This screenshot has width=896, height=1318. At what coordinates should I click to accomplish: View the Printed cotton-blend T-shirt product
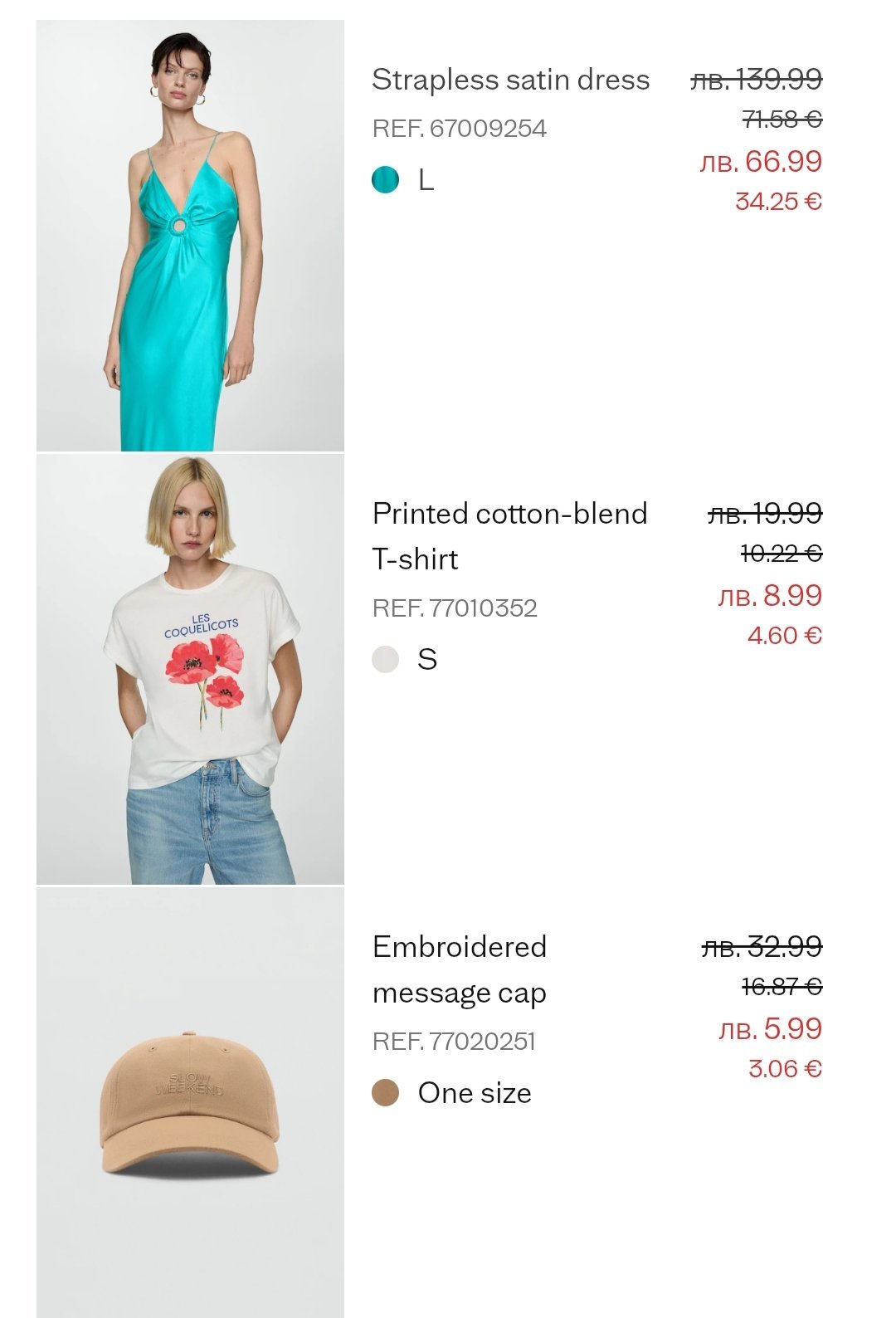pyautogui.click(x=509, y=535)
